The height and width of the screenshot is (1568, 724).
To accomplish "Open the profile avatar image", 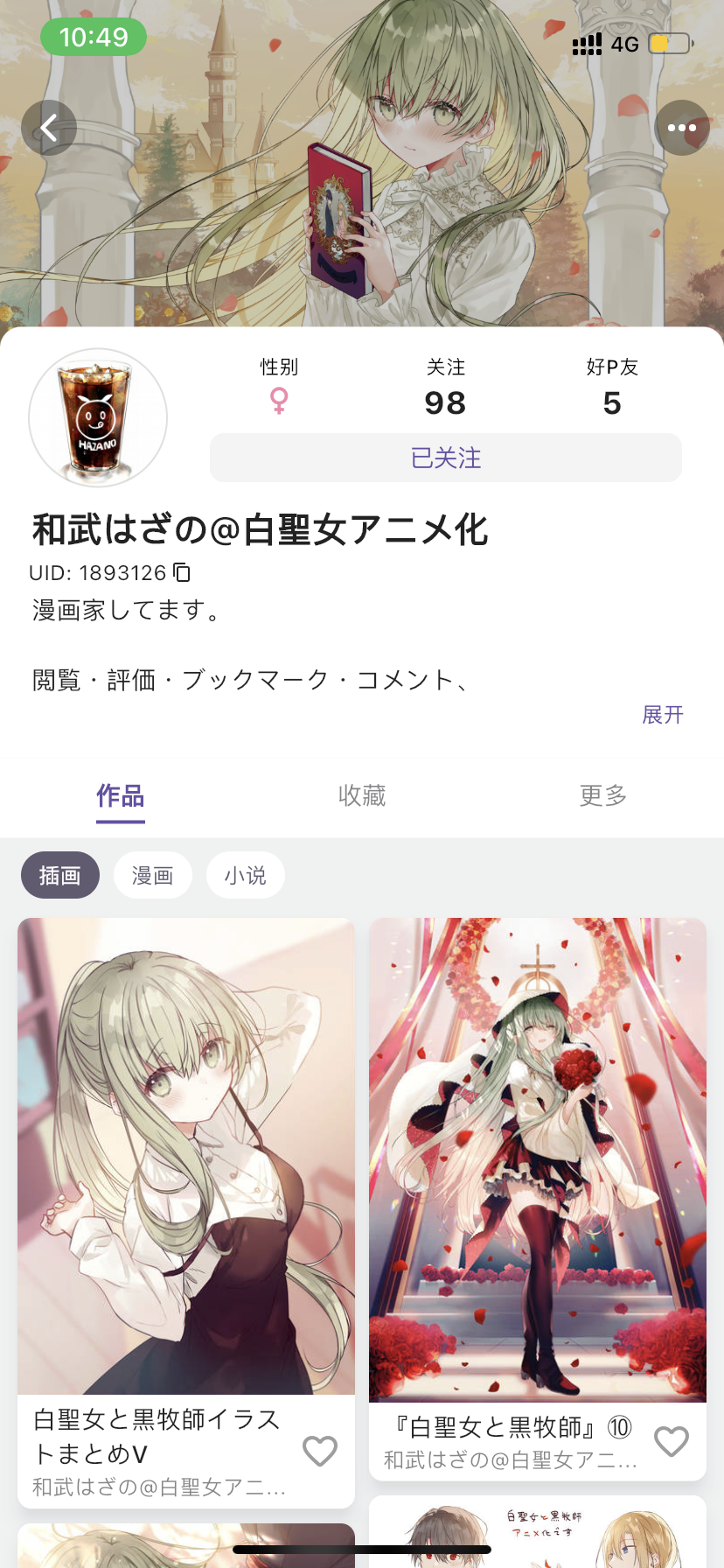I will (98, 418).
